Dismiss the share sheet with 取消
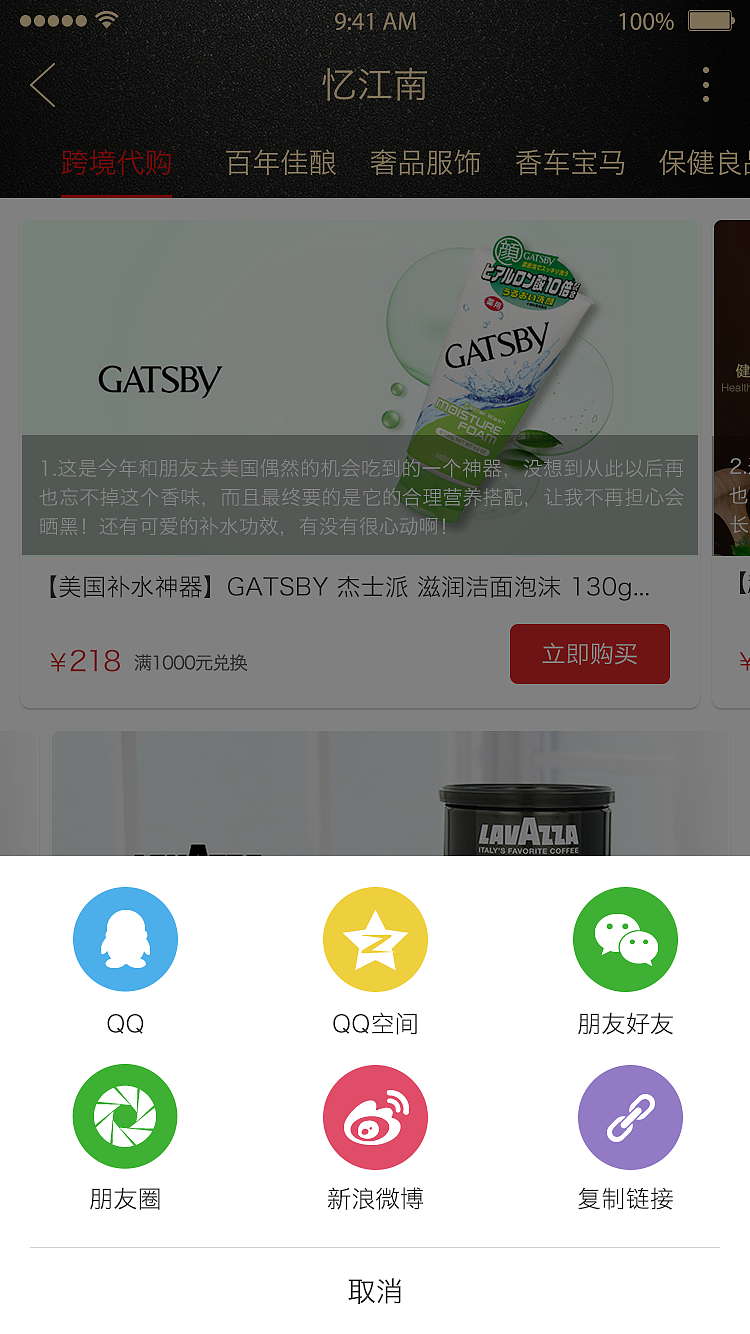 (x=375, y=1292)
